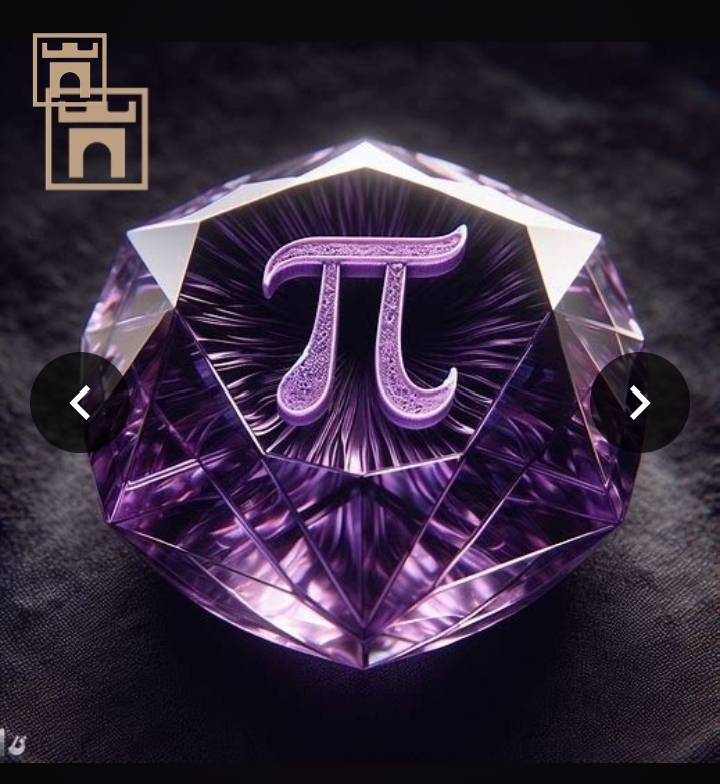Go to the next image

pyautogui.click(x=640, y=403)
